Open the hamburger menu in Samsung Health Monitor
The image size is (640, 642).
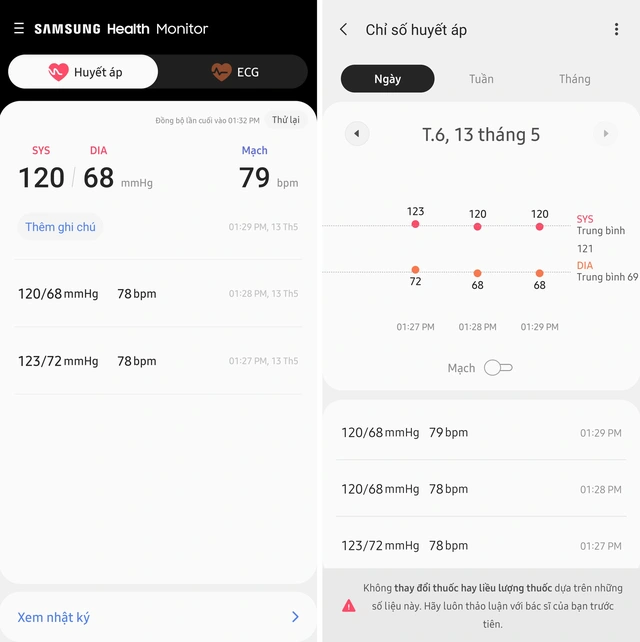[x=19, y=29]
